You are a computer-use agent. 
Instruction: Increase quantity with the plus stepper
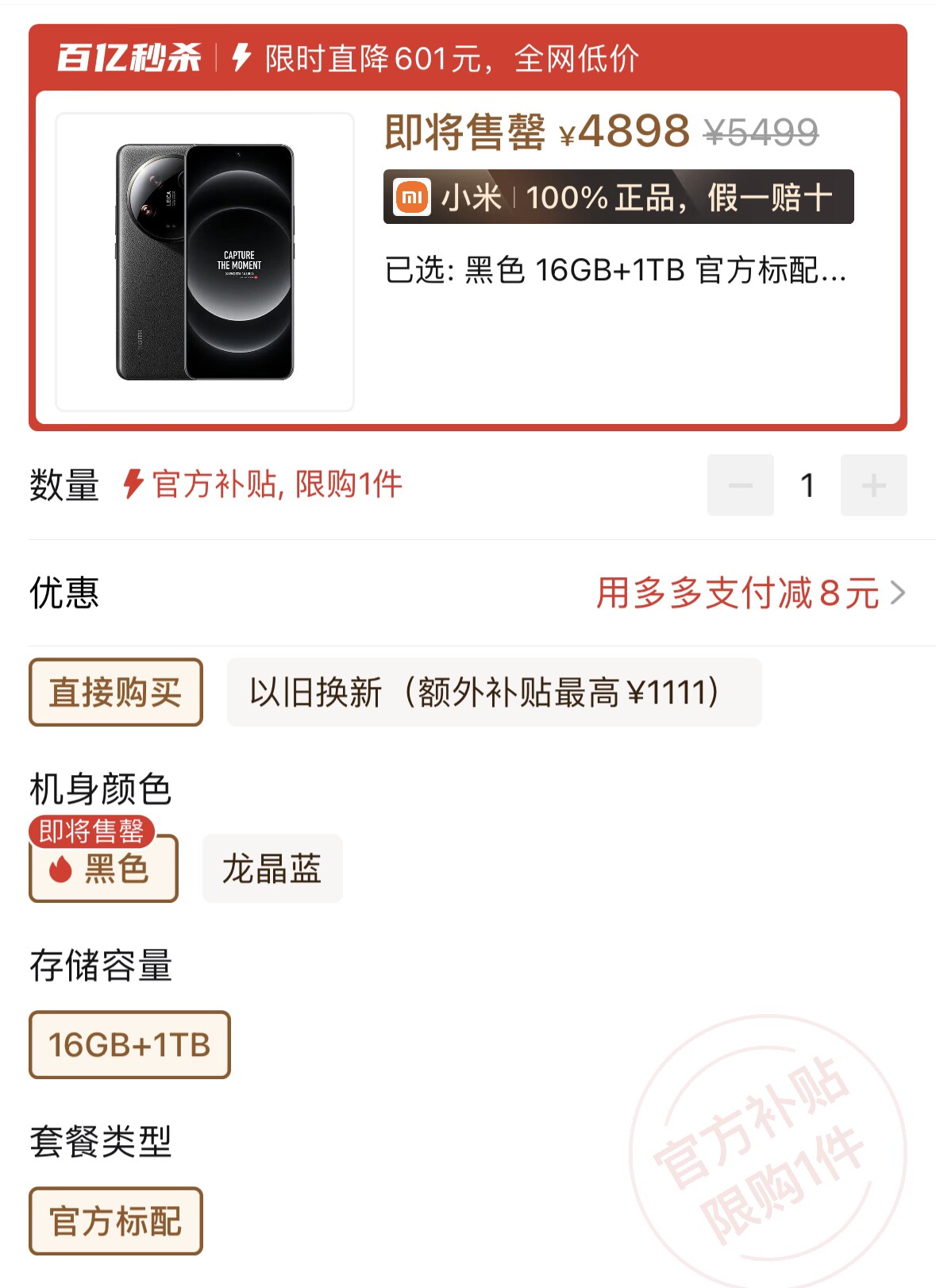click(872, 484)
